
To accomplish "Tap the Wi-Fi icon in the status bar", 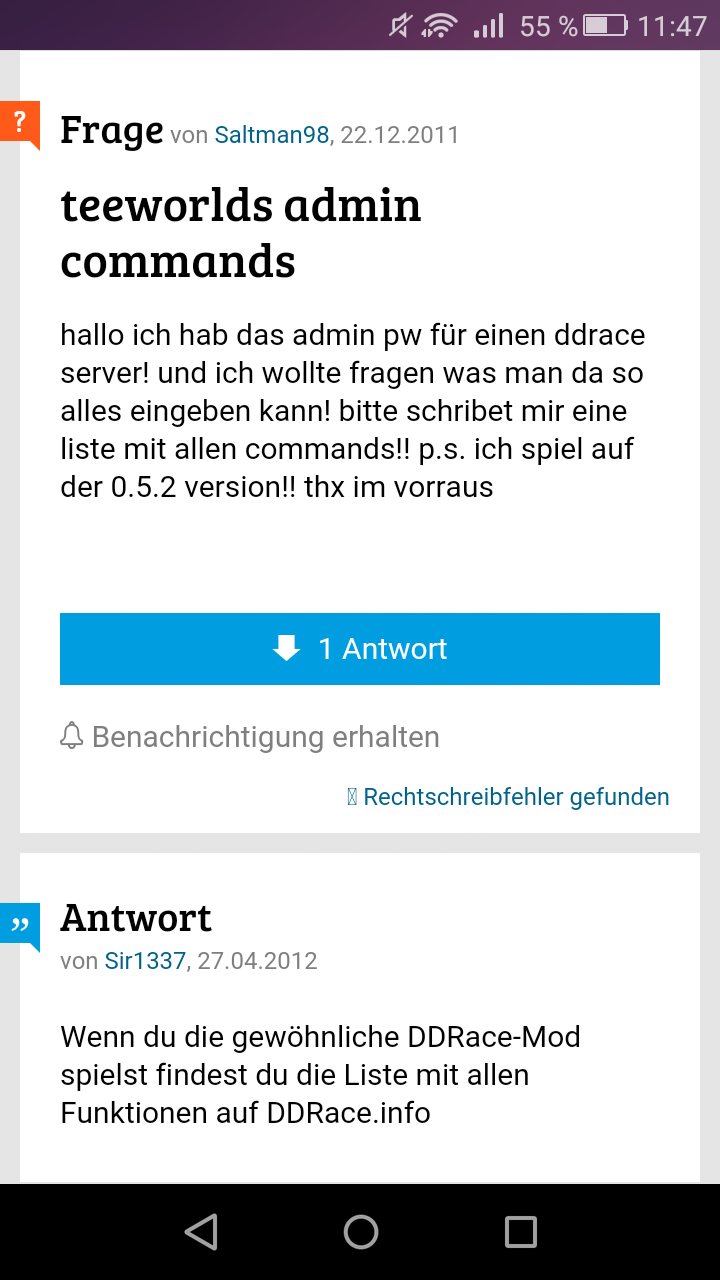I will pyautogui.click(x=438, y=25).
